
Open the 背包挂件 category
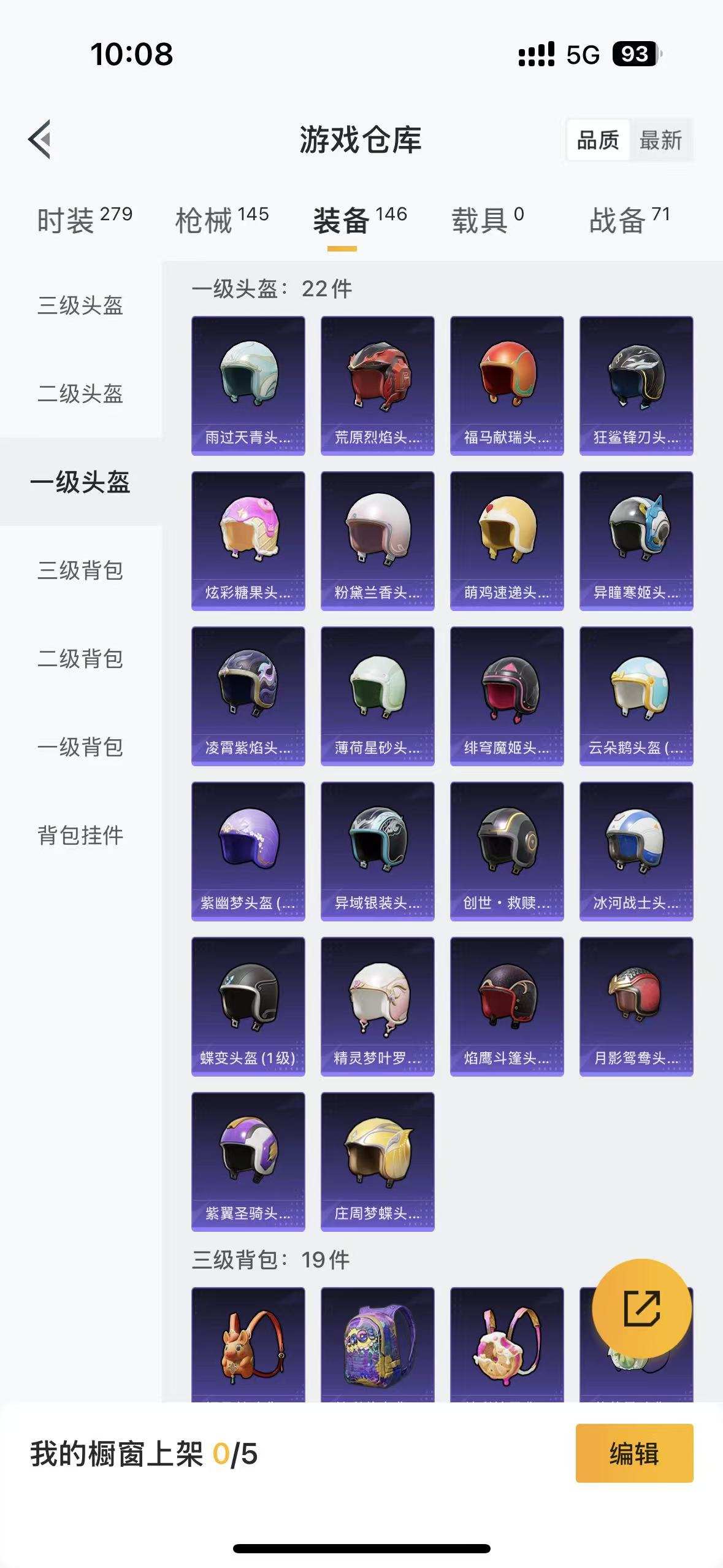pos(80,836)
